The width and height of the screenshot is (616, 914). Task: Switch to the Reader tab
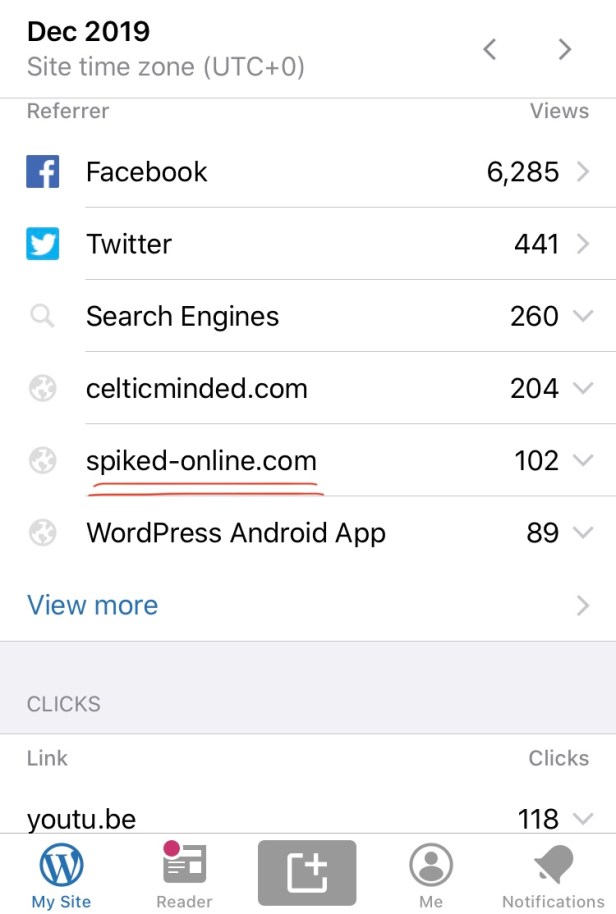(x=184, y=876)
